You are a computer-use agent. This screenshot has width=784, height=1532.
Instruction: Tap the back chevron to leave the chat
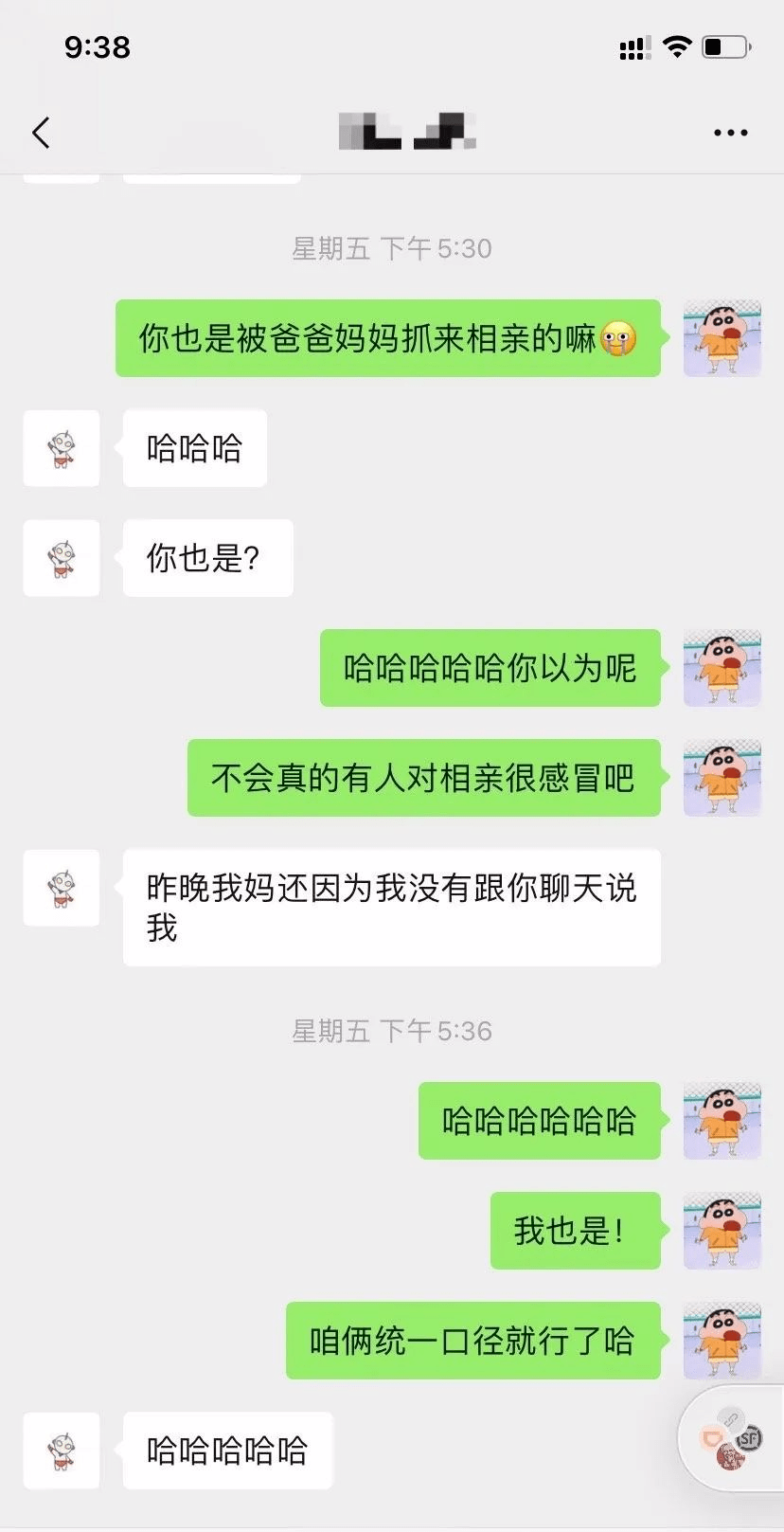pos(40,133)
